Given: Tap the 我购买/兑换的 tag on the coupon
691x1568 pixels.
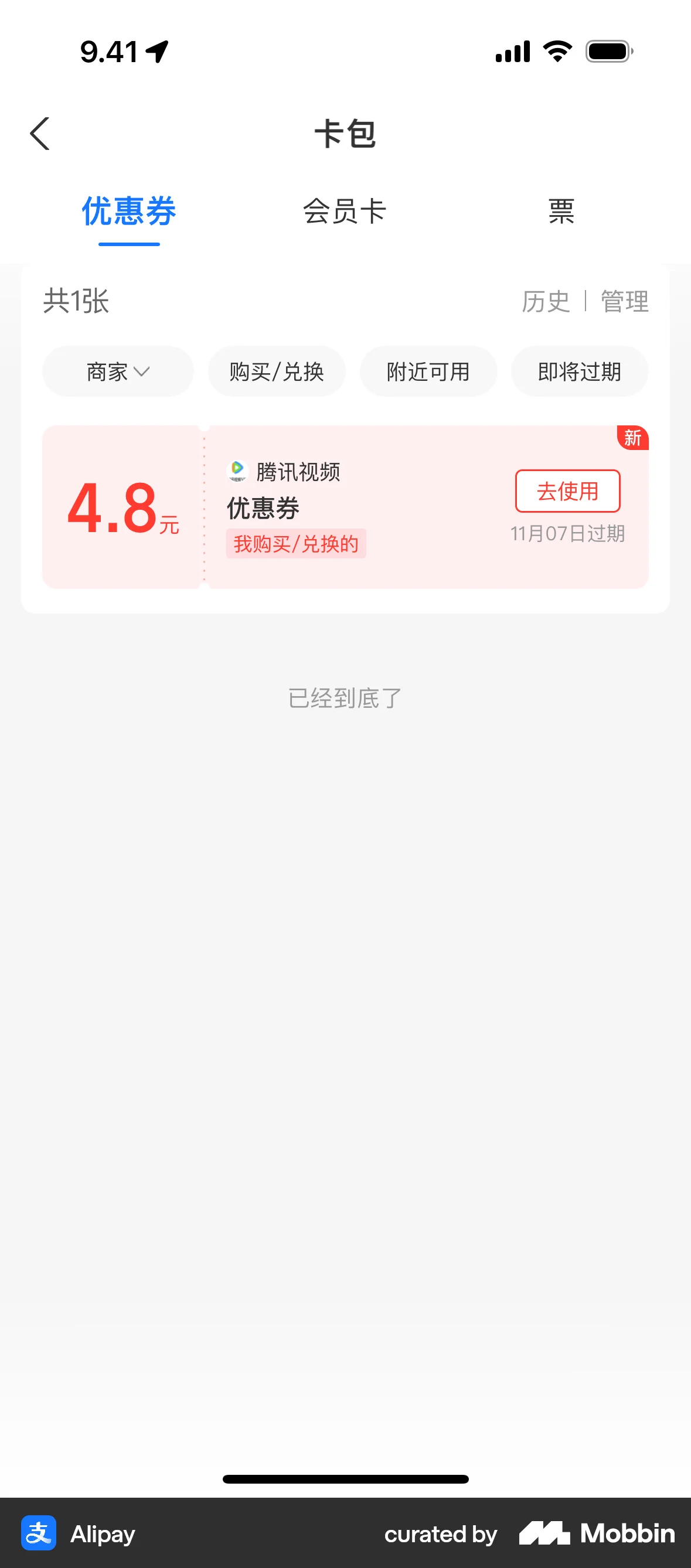Looking at the screenshot, I should click(x=296, y=544).
